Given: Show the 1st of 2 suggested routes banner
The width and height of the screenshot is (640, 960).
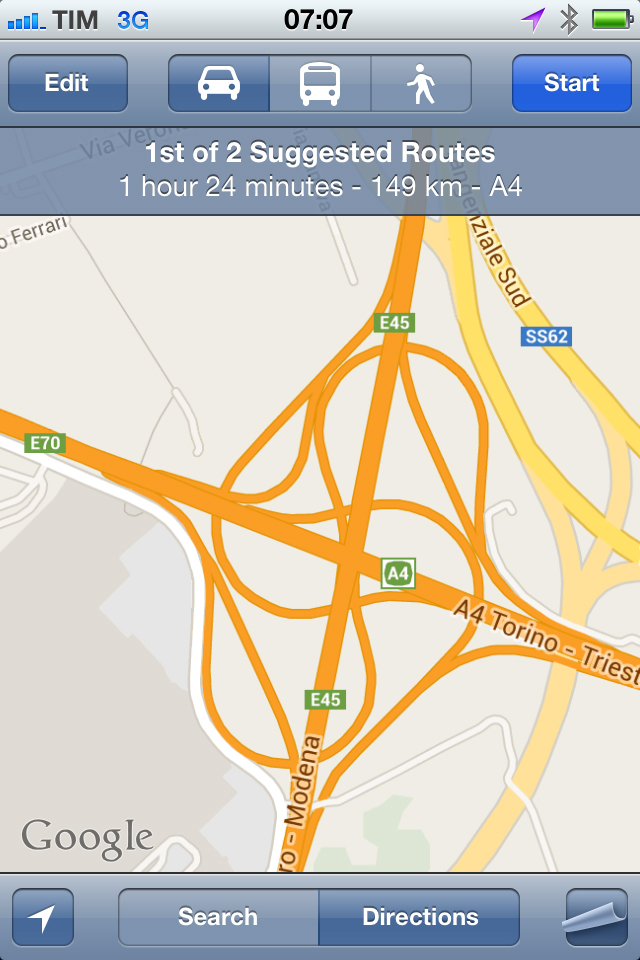Looking at the screenshot, I should (x=320, y=170).
